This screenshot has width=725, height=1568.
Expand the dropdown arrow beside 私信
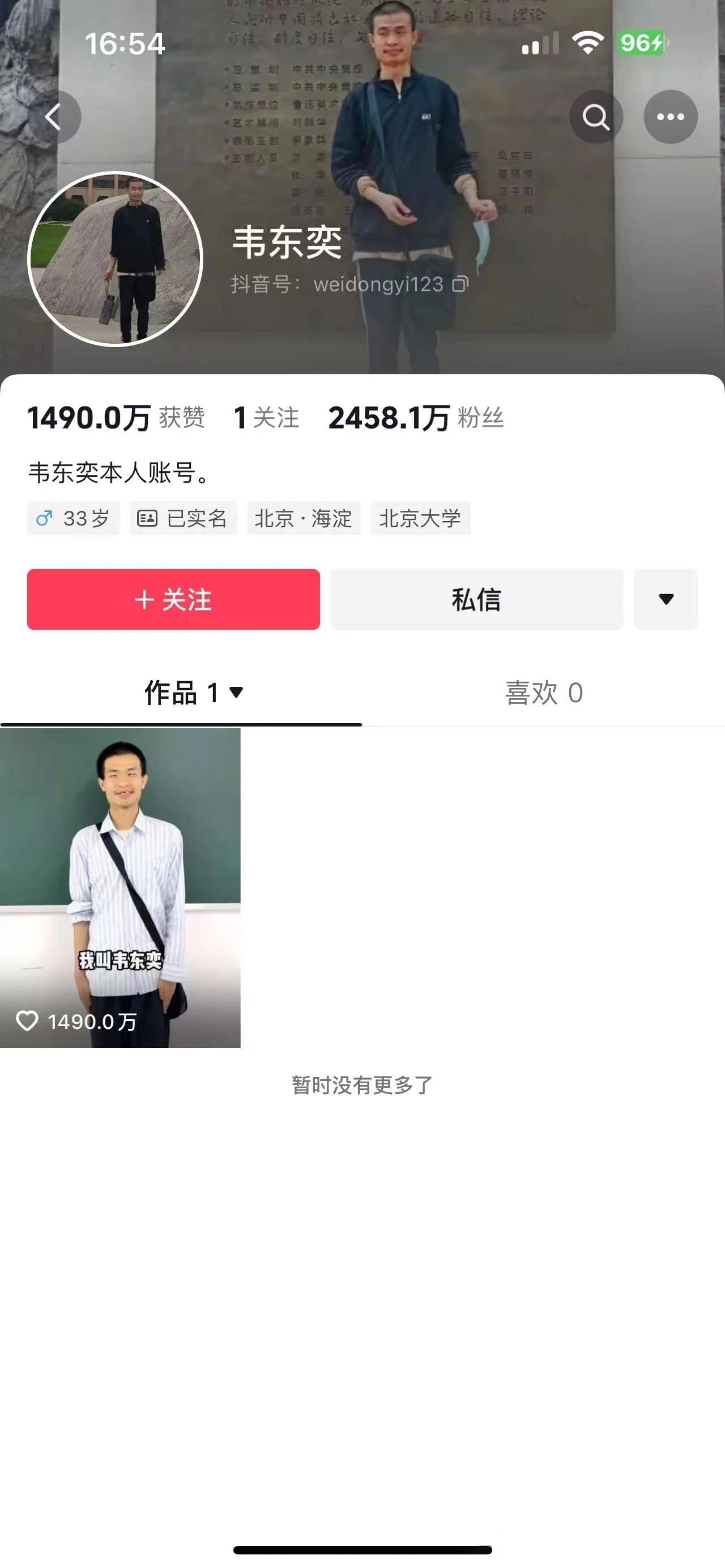666,600
